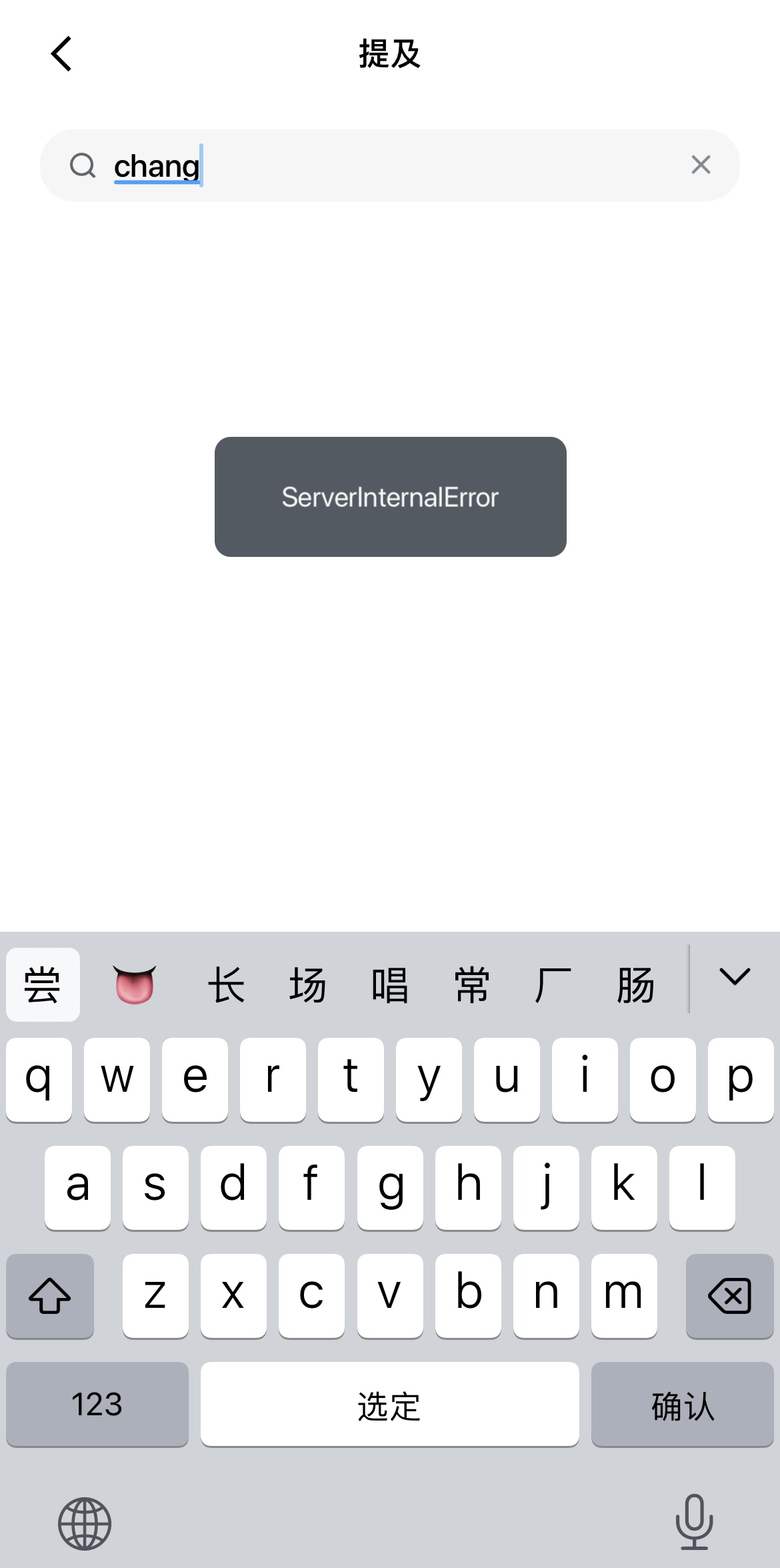Choose the first candidate 尝
This screenshot has width=780, height=1568.
[43, 984]
